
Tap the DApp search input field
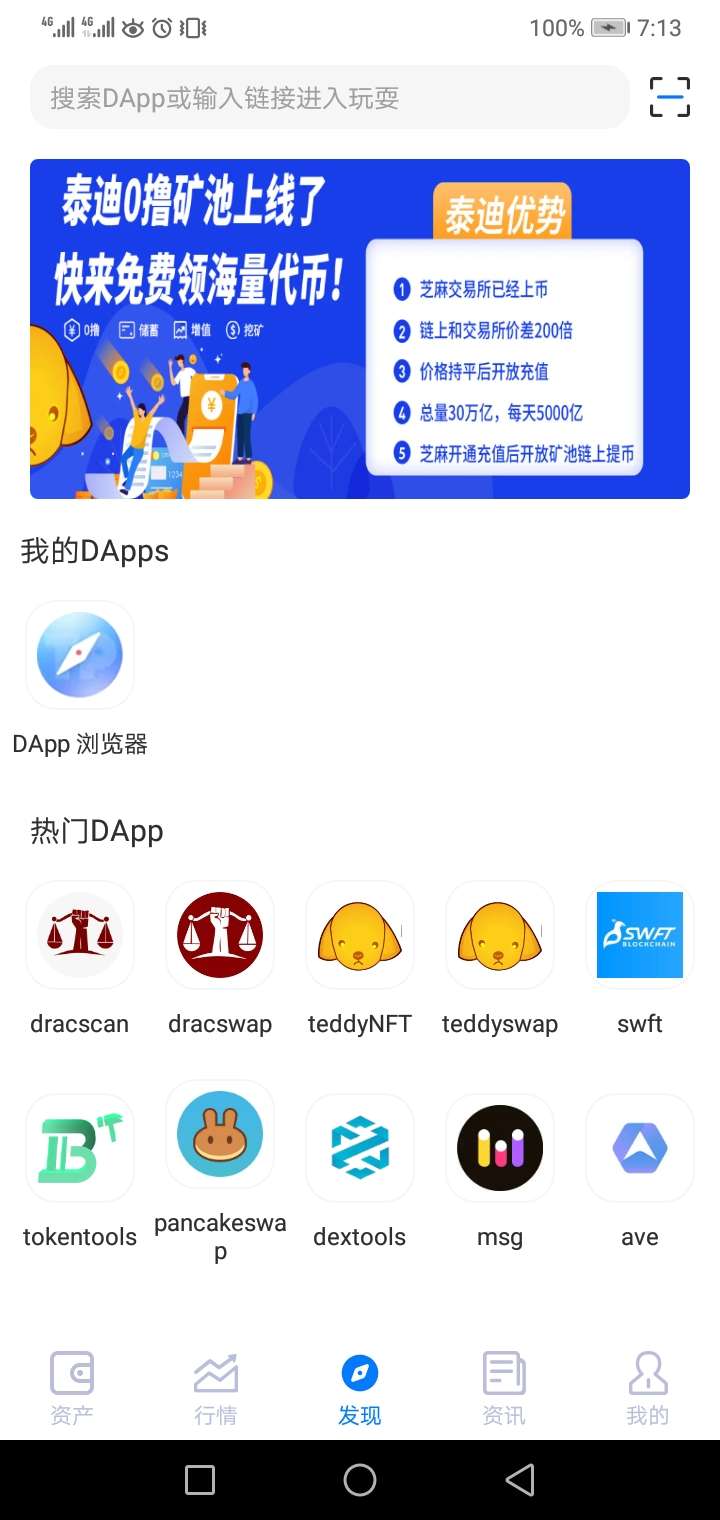pos(330,98)
